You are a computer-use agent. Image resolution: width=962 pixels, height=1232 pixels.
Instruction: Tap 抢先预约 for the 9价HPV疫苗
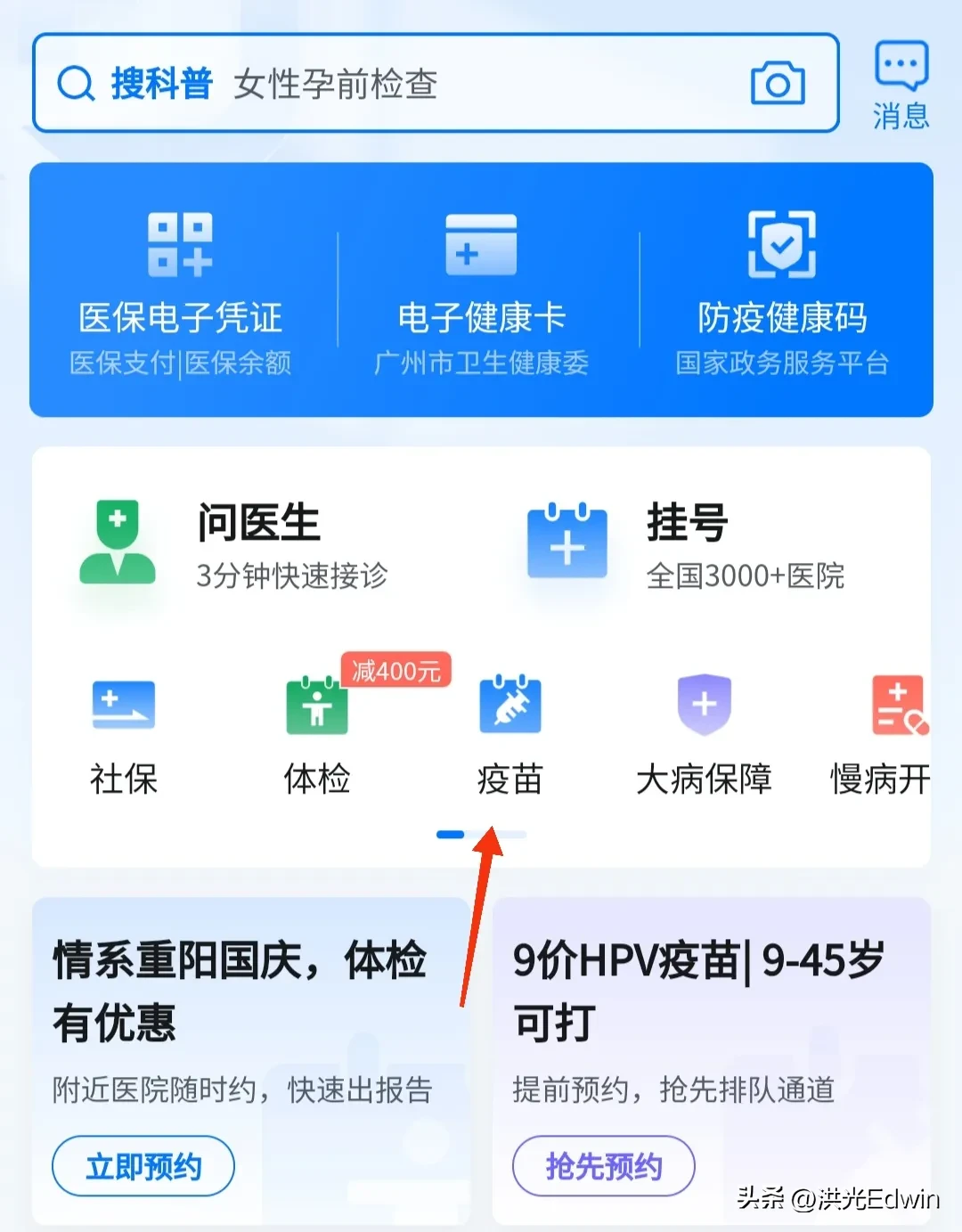point(603,1165)
